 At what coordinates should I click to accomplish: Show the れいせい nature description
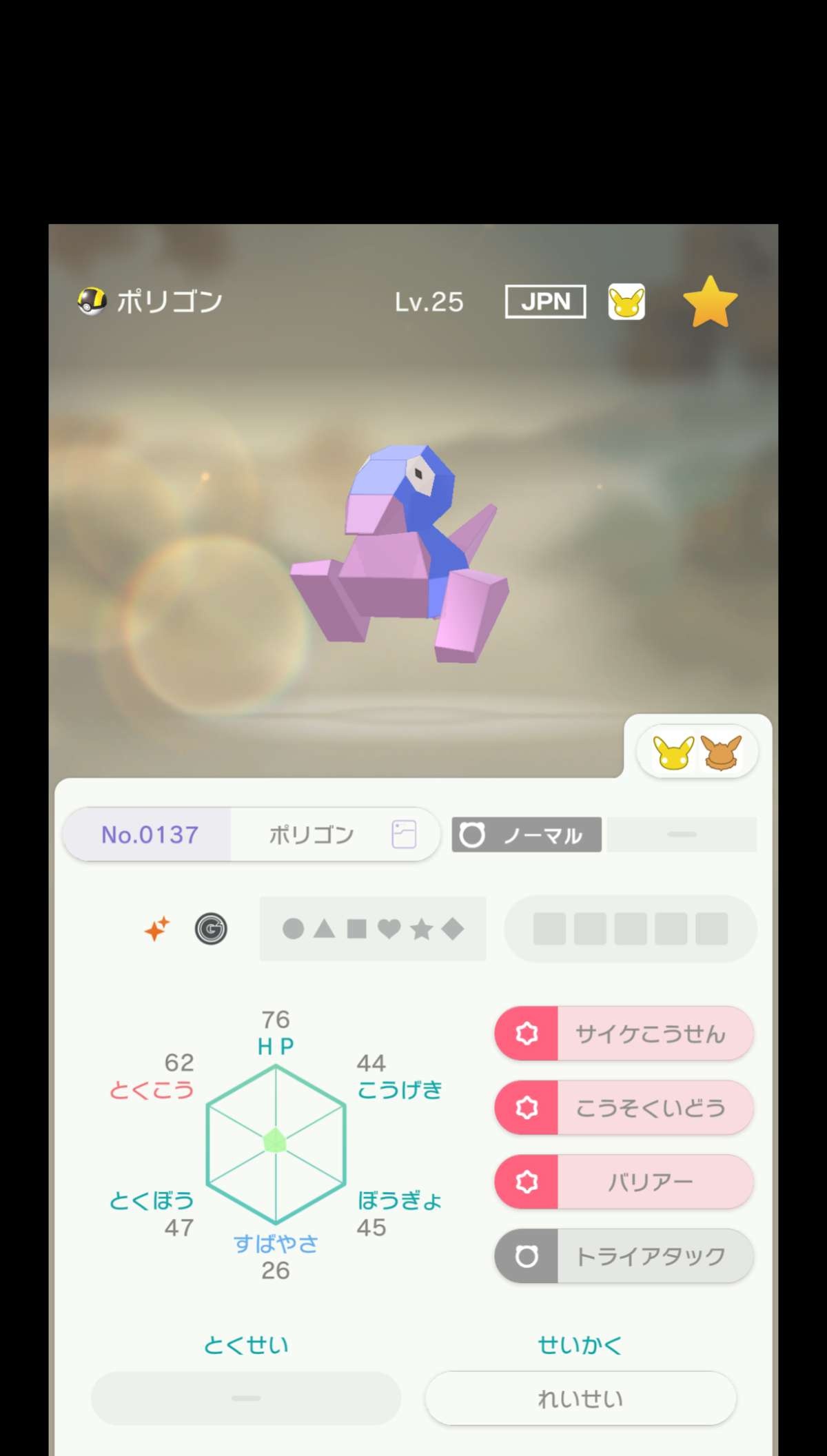[580, 1398]
